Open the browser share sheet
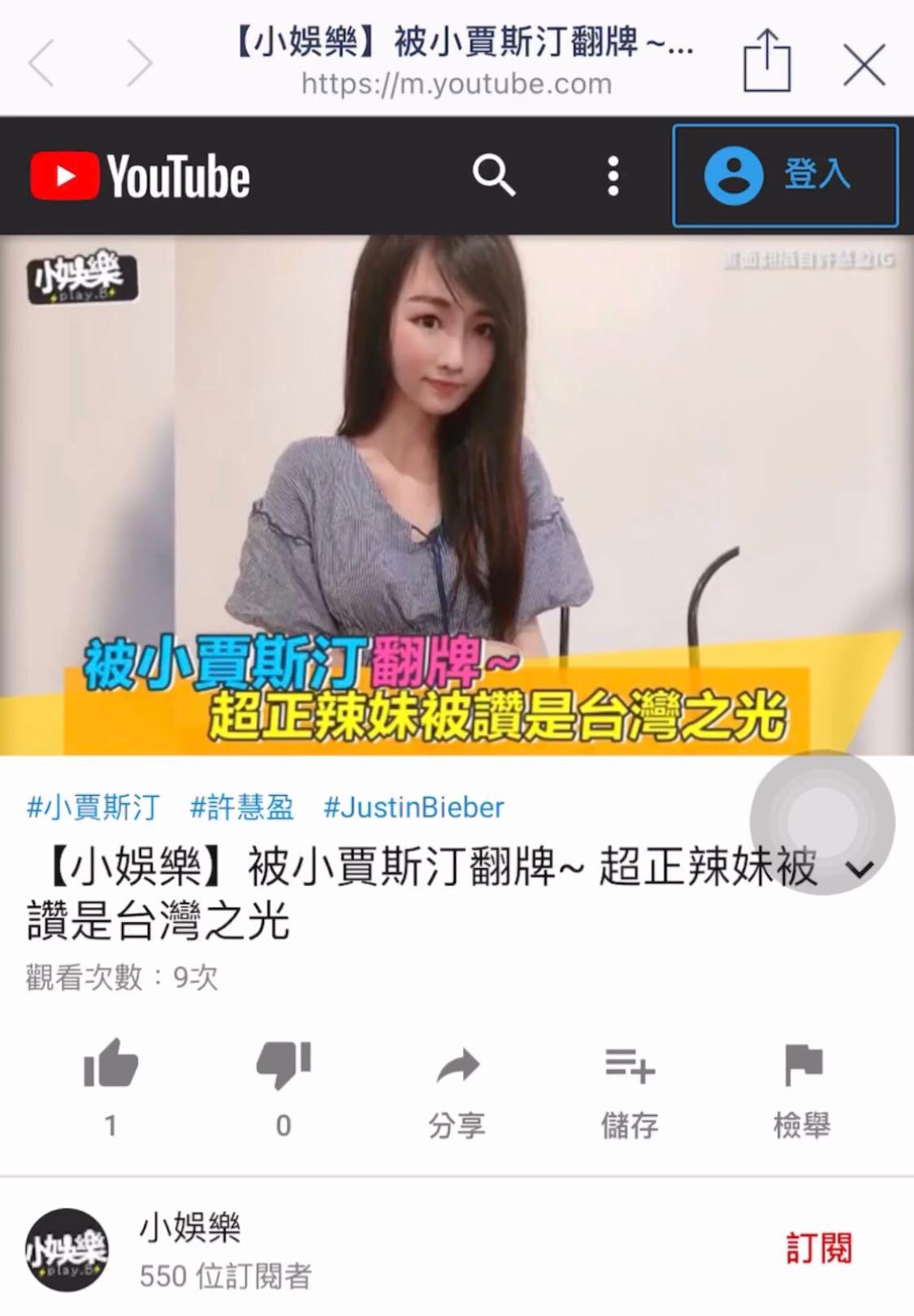Viewport: 914px width, 1316px height. 767,61
